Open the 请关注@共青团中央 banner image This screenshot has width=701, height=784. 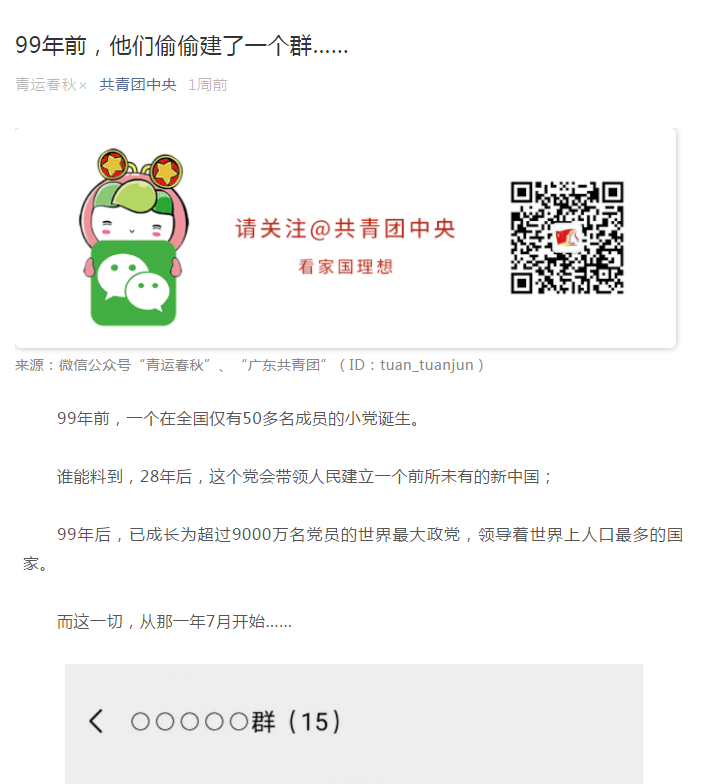click(345, 238)
